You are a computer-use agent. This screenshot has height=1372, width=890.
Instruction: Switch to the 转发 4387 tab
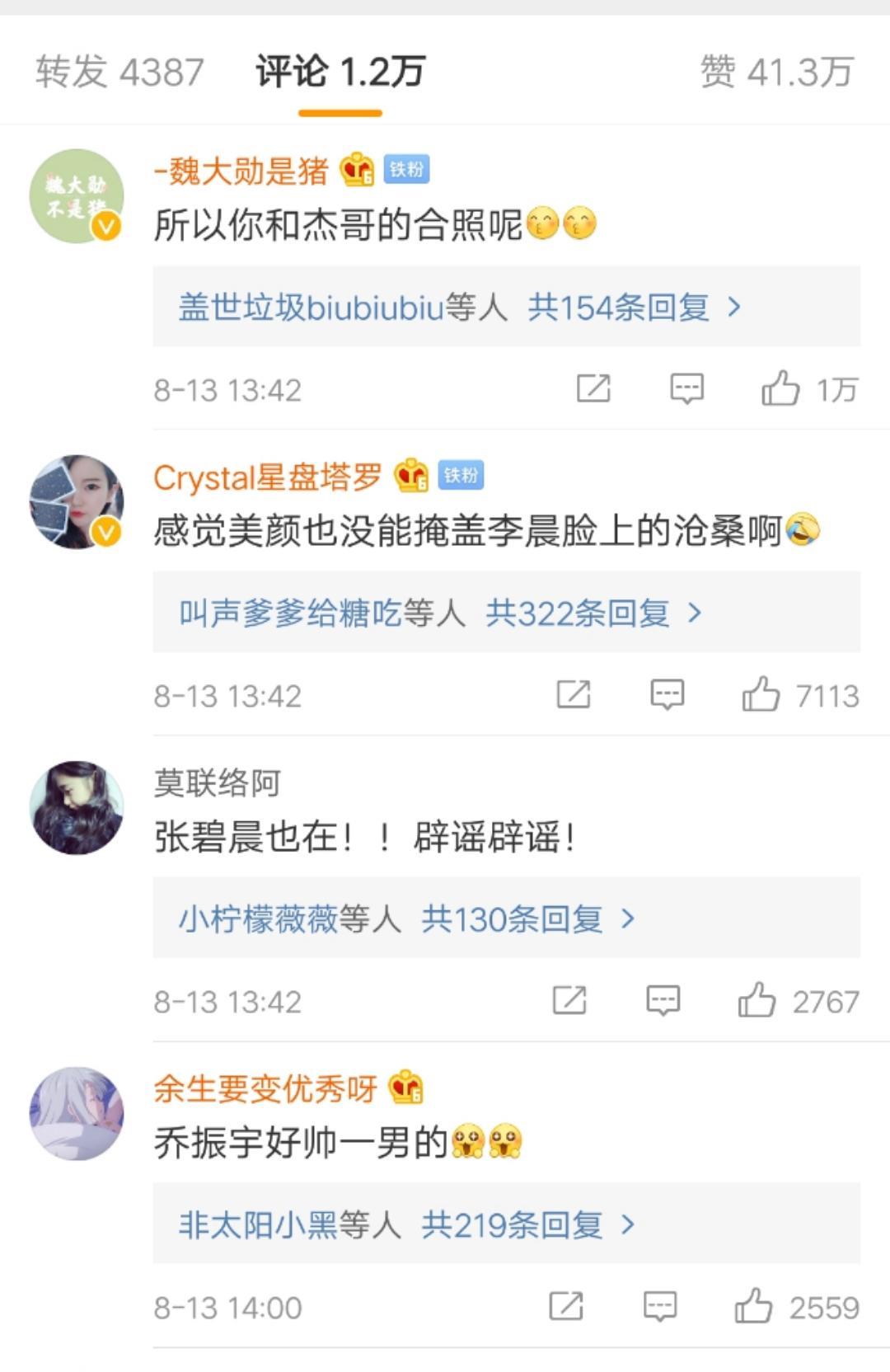pyautogui.click(x=119, y=72)
